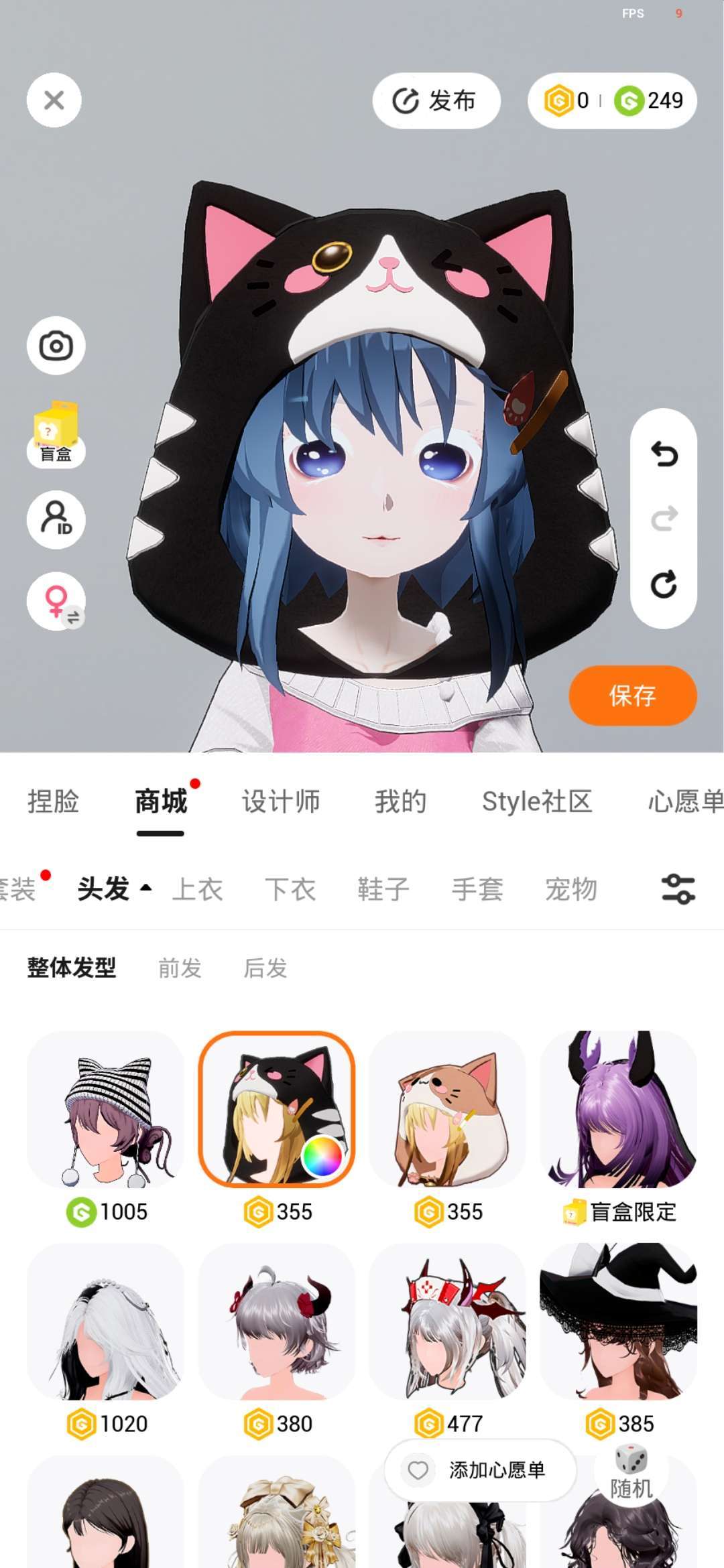
Task: Open the 盲盒 blind box
Action: click(56, 434)
